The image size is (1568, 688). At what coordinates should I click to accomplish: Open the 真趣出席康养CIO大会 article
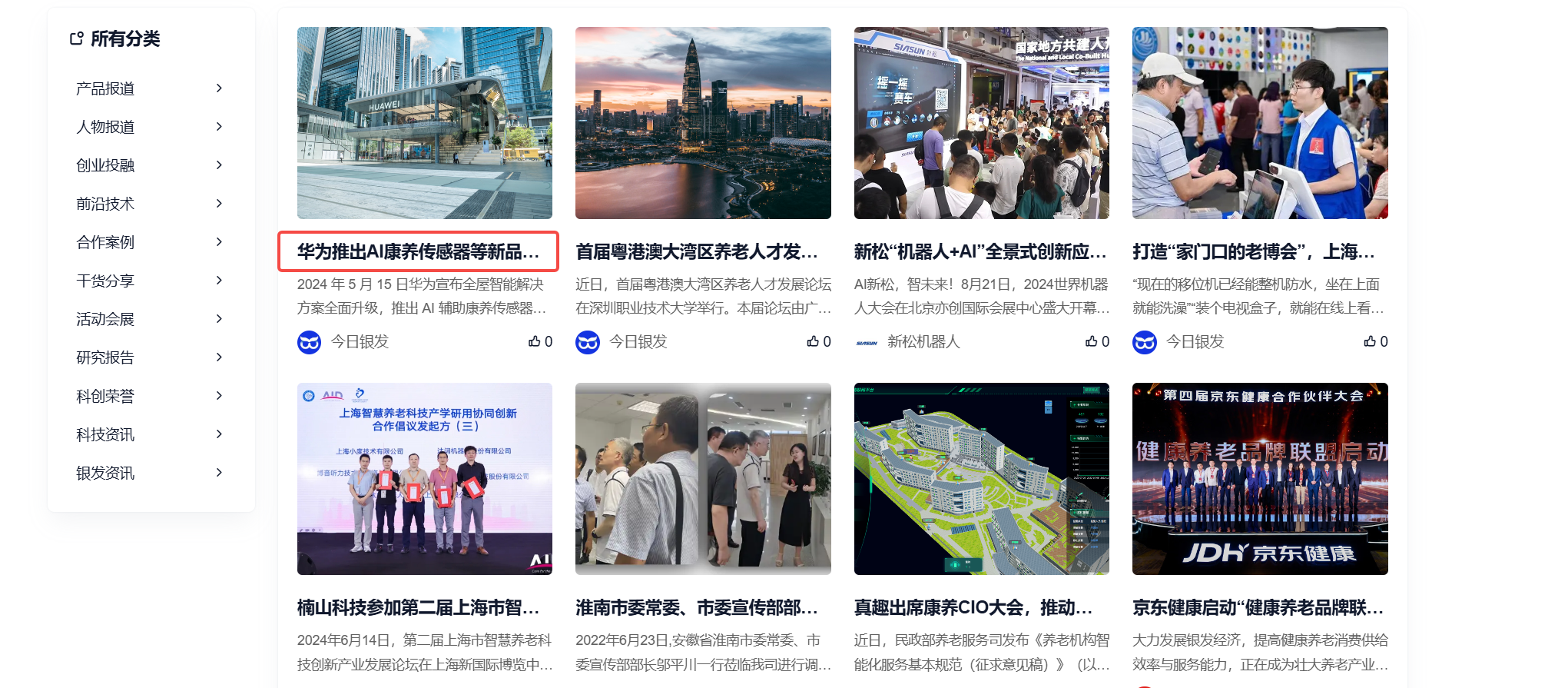point(973,607)
